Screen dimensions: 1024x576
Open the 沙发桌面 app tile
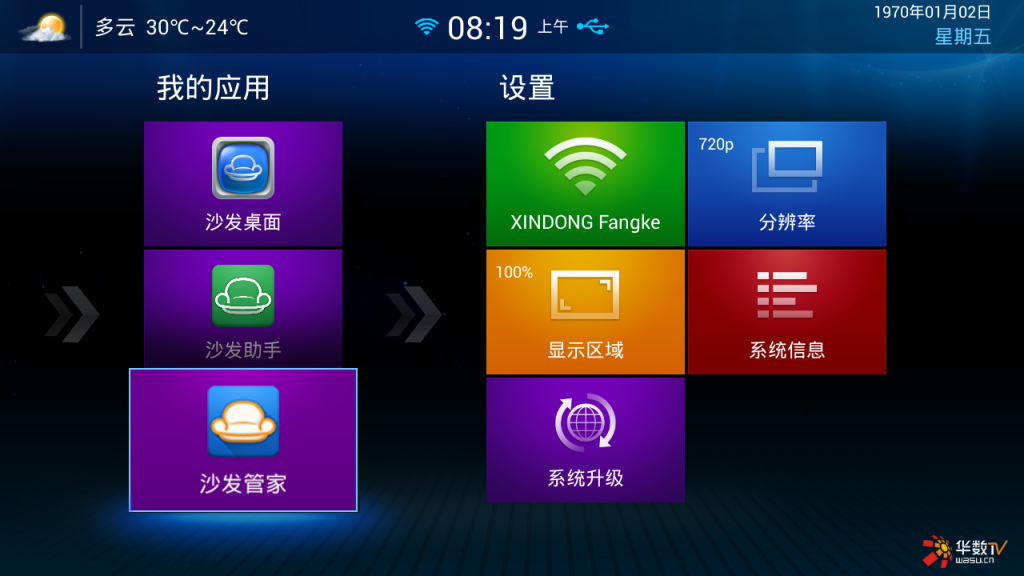pos(243,184)
